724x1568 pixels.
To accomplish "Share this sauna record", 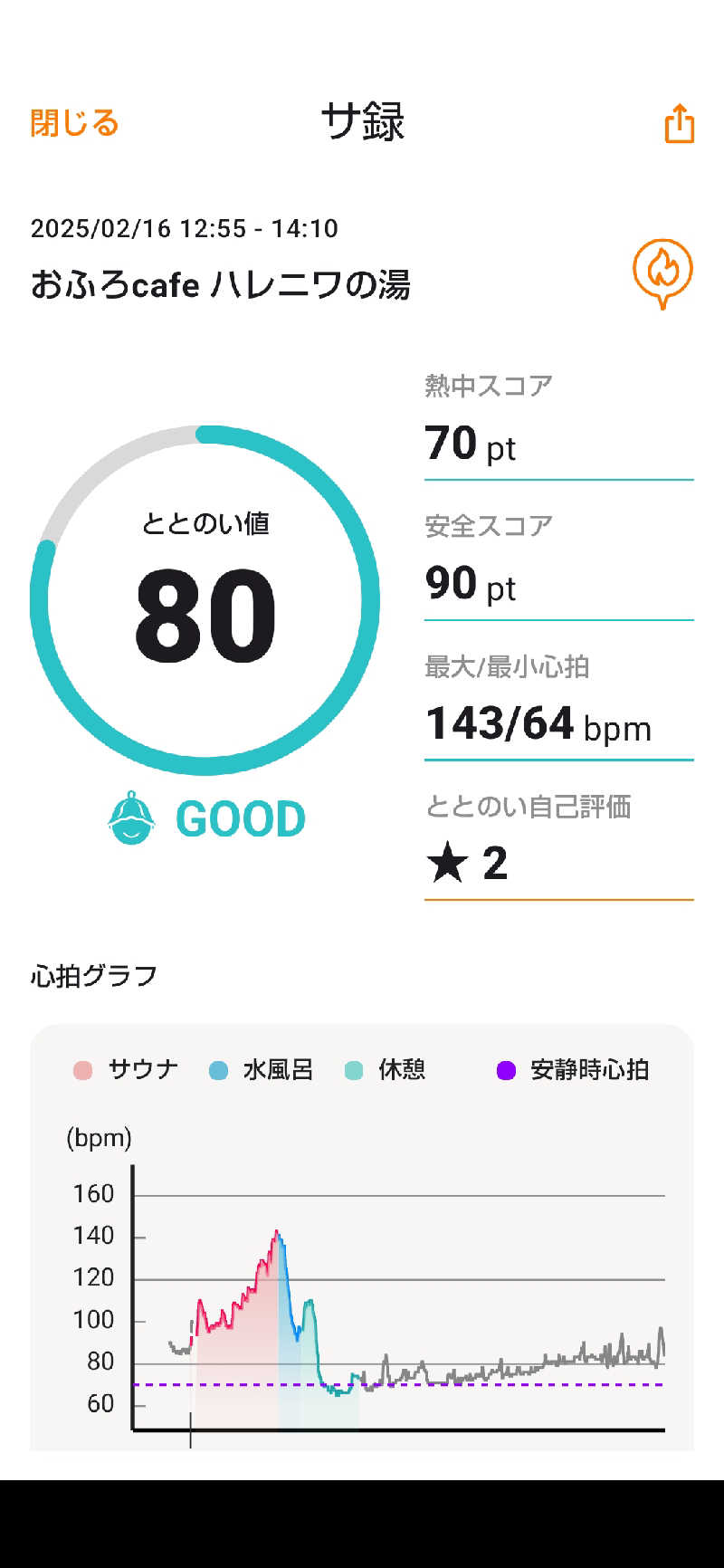I will pyautogui.click(x=679, y=123).
